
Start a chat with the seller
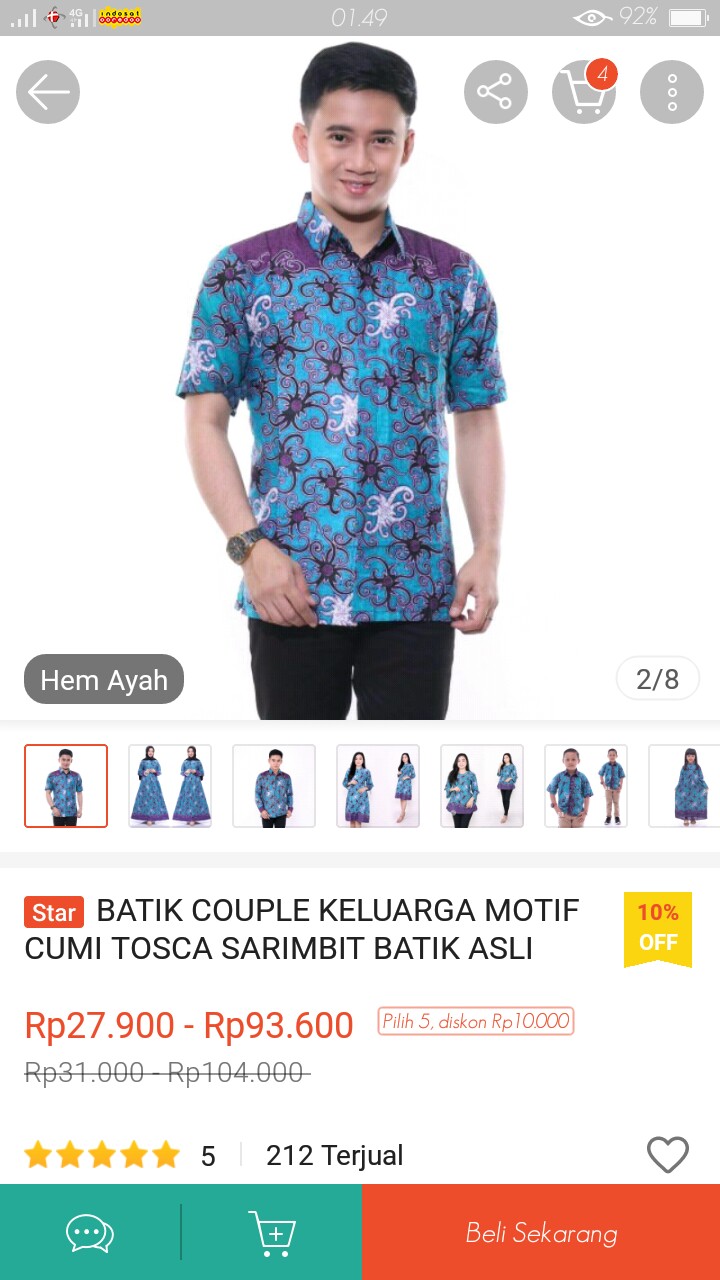[x=88, y=1232]
